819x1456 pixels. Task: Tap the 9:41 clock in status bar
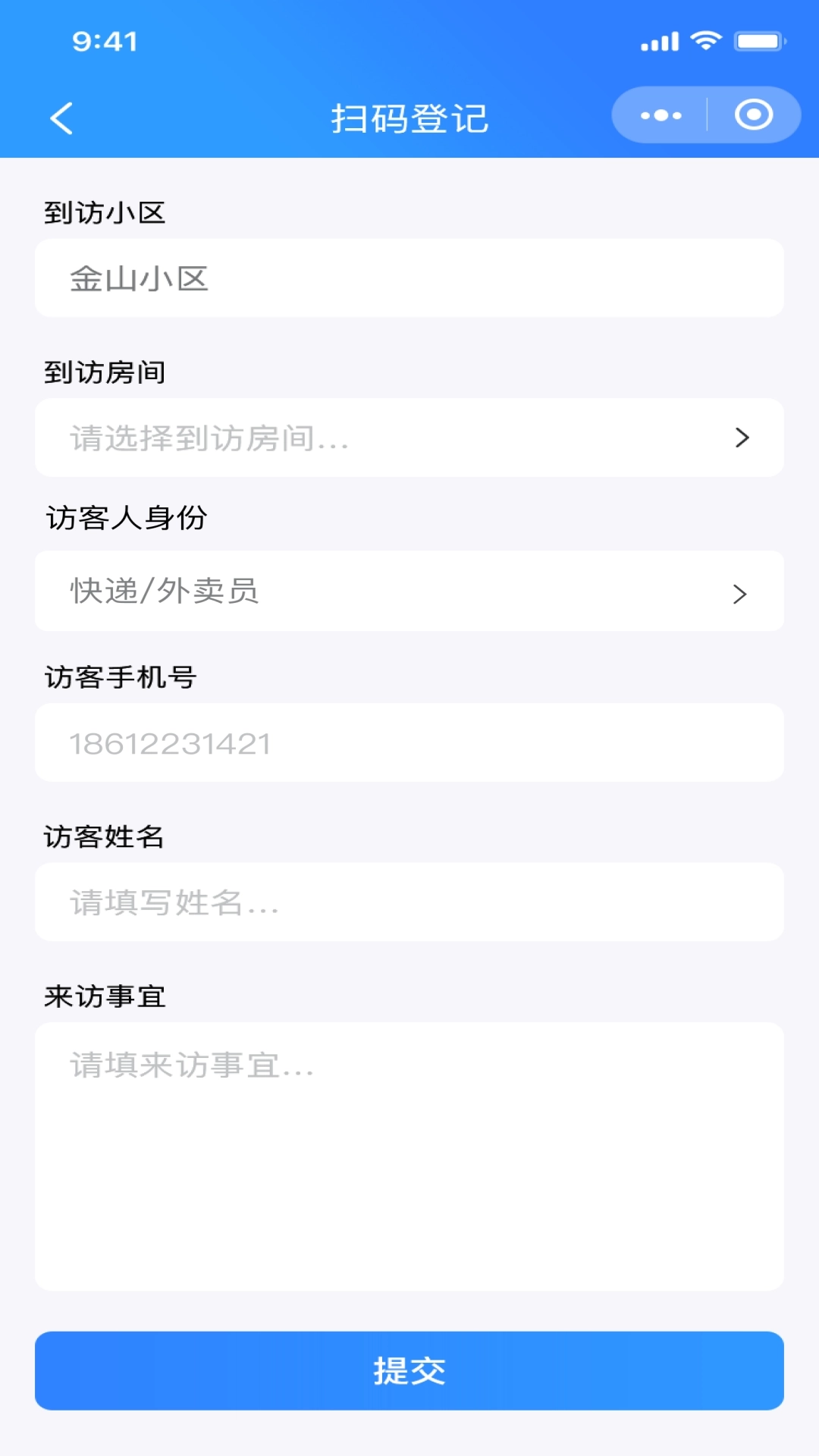click(102, 42)
